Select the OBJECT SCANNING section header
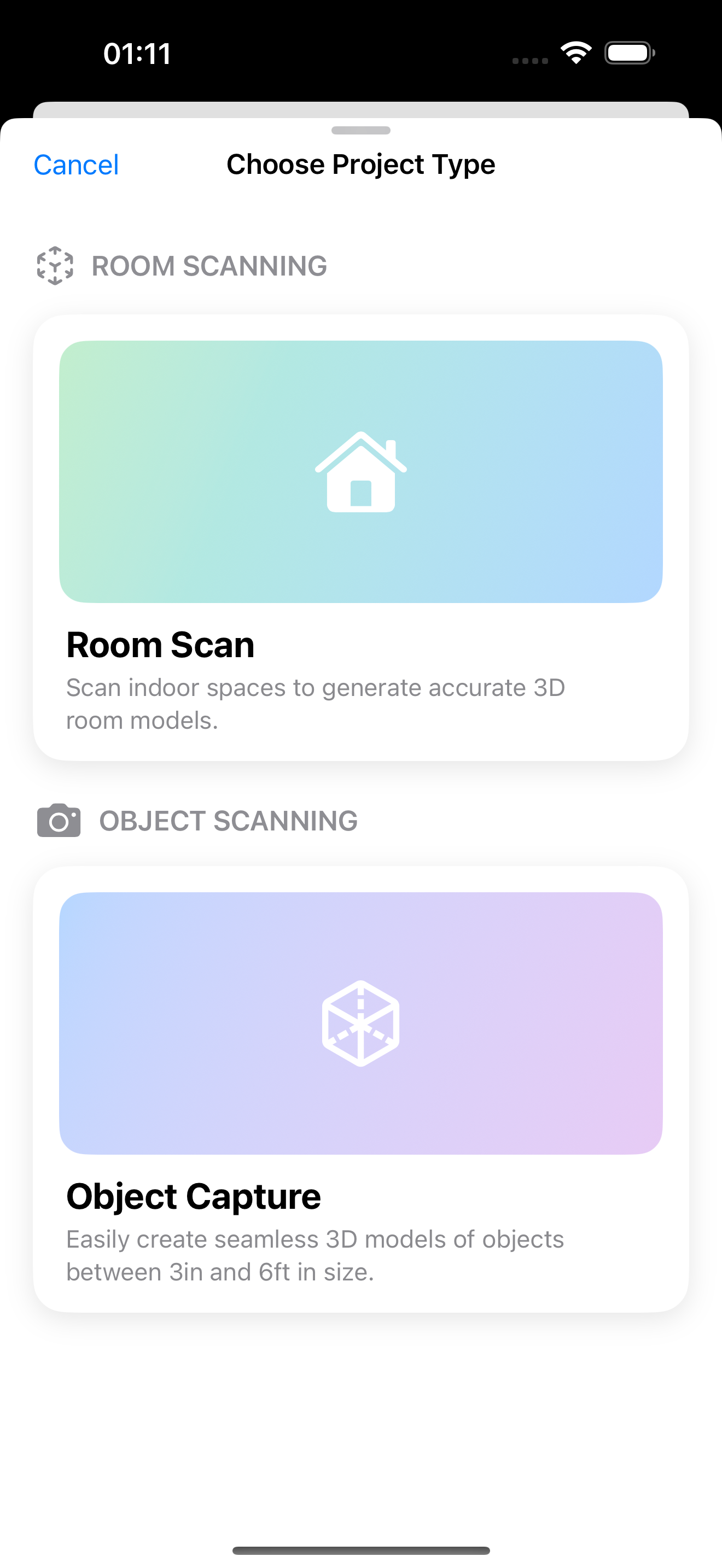This screenshot has width=722, height=1568. [x=228, y=820]
